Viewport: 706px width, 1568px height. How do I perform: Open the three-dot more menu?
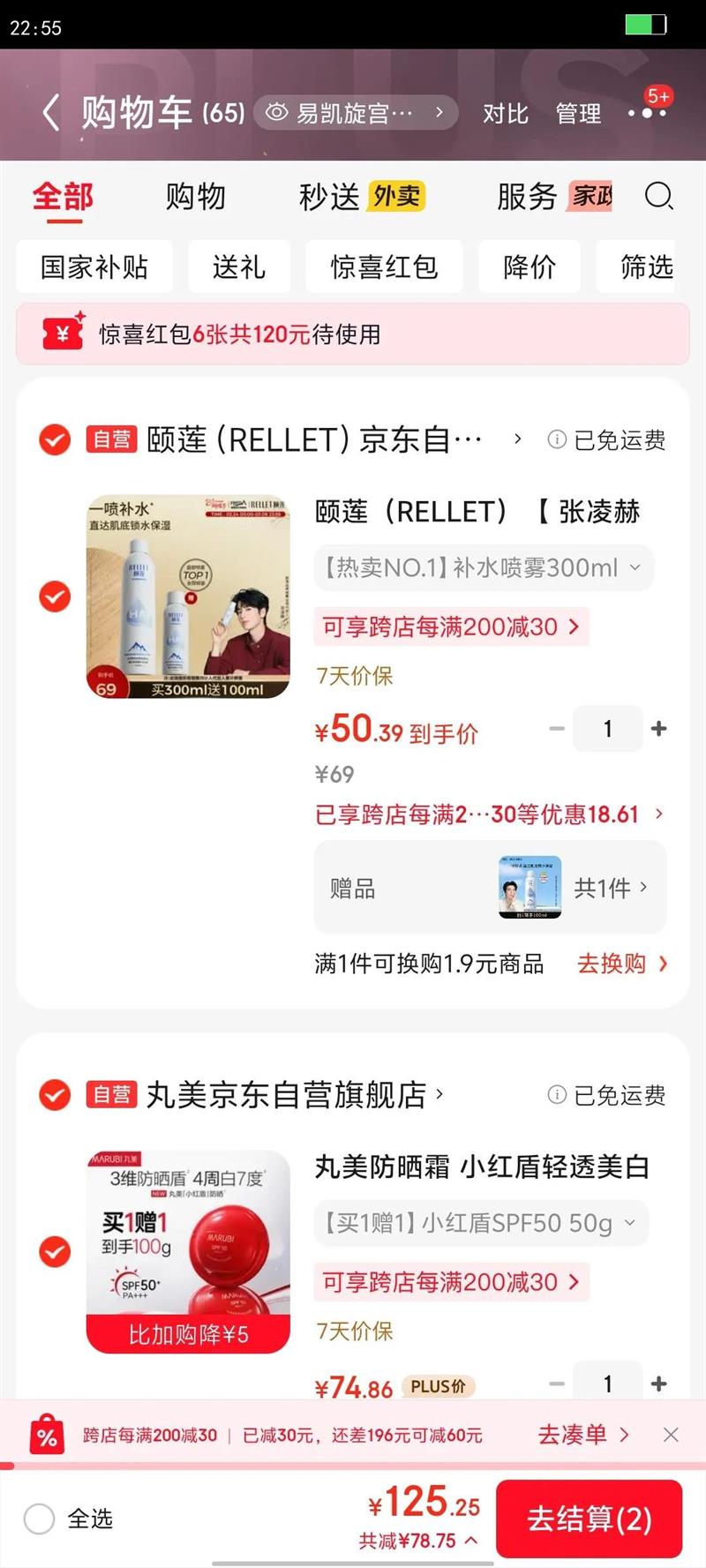pyautogui.click(x=647, y=113)
